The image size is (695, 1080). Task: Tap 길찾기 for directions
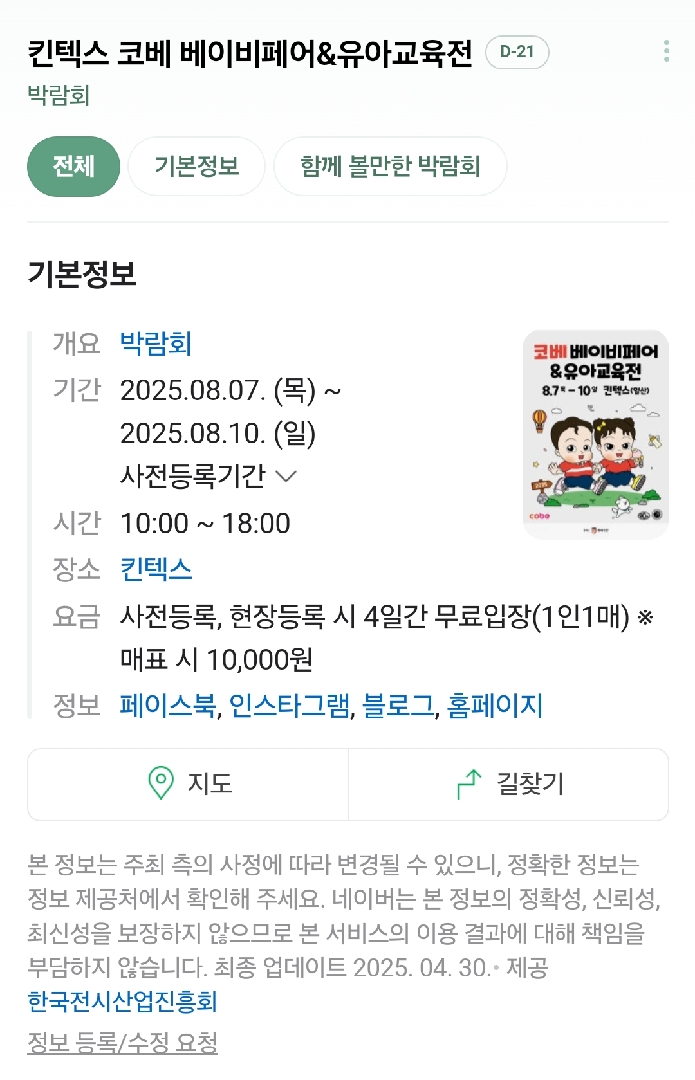(x=508, y=784)
